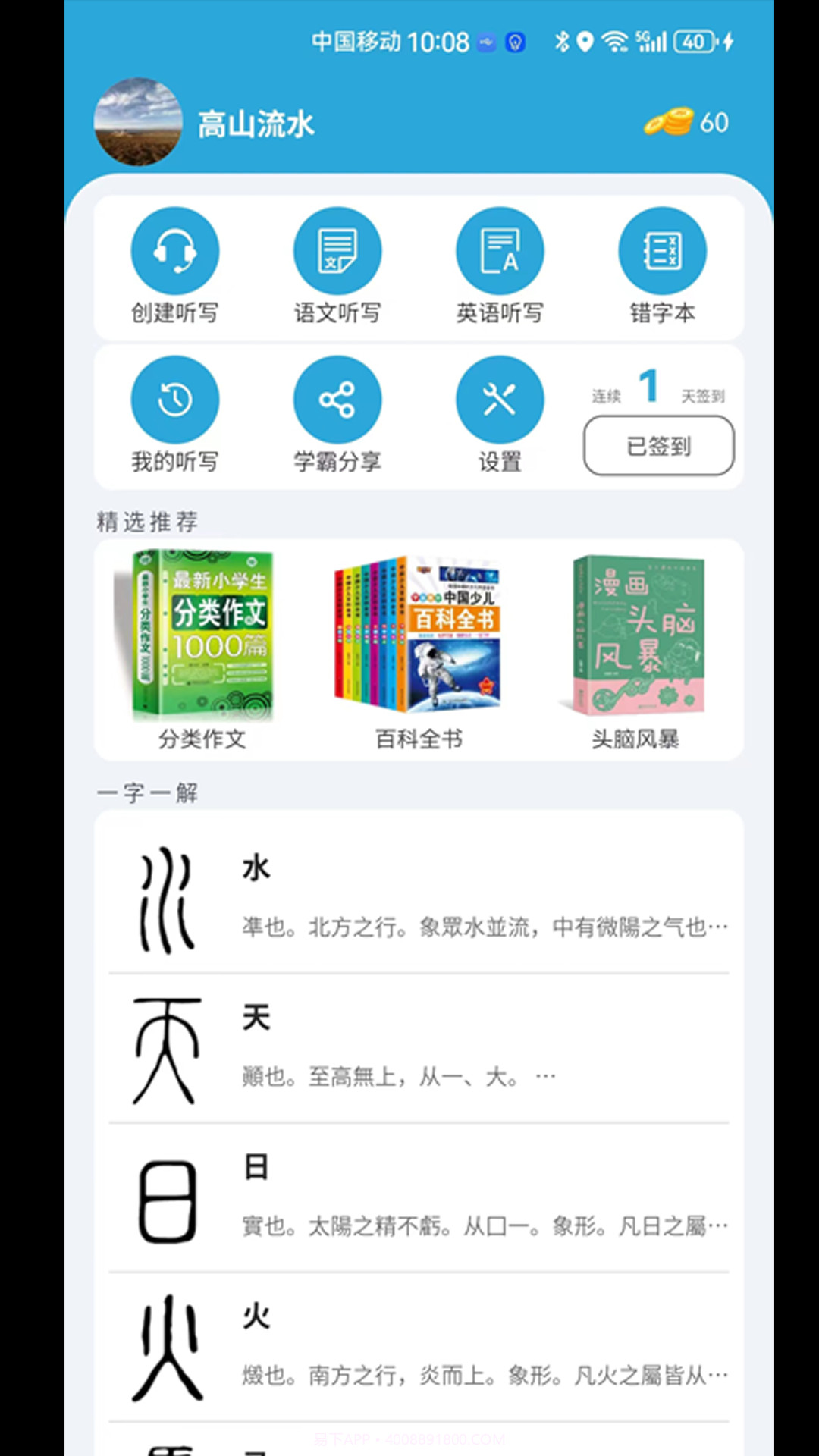
Task: Tap the gold coins icon
Action: (666, 121)
